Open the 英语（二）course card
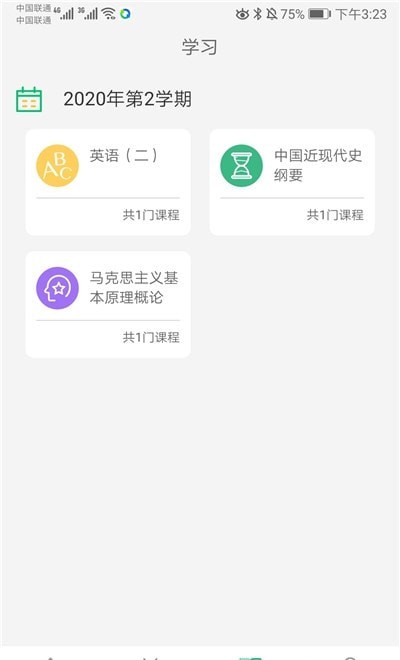This screenshot has height=660, width=400. coord(108,182)
